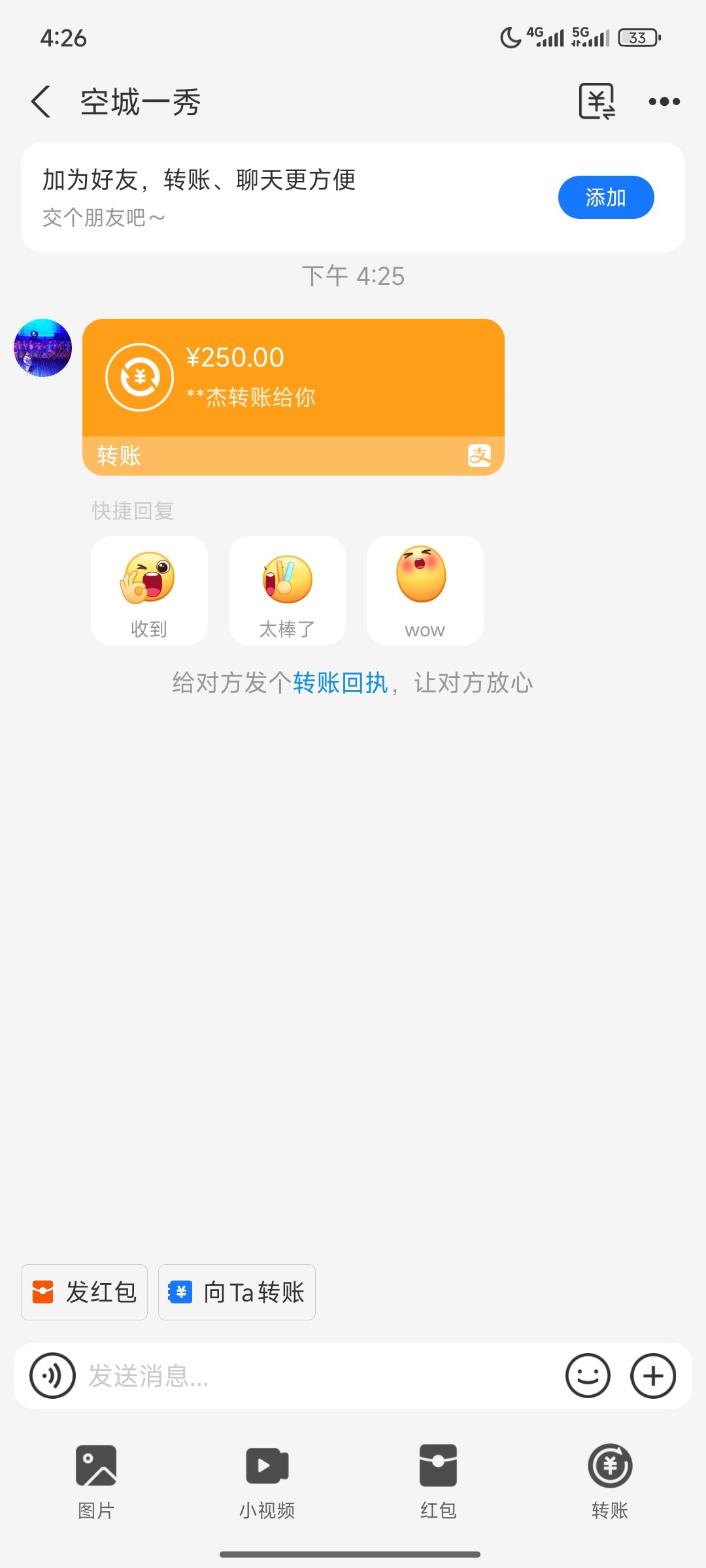Open the transfer records icon
The image size is (706, 1568).
(597, 102)
